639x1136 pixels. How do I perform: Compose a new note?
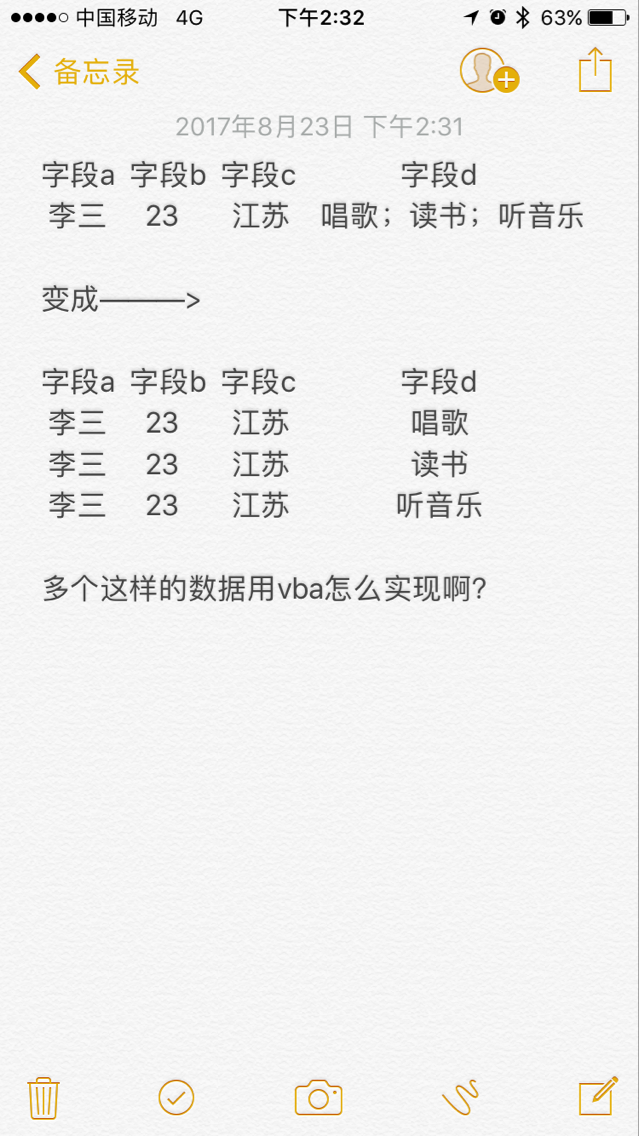click(598, 1095)
